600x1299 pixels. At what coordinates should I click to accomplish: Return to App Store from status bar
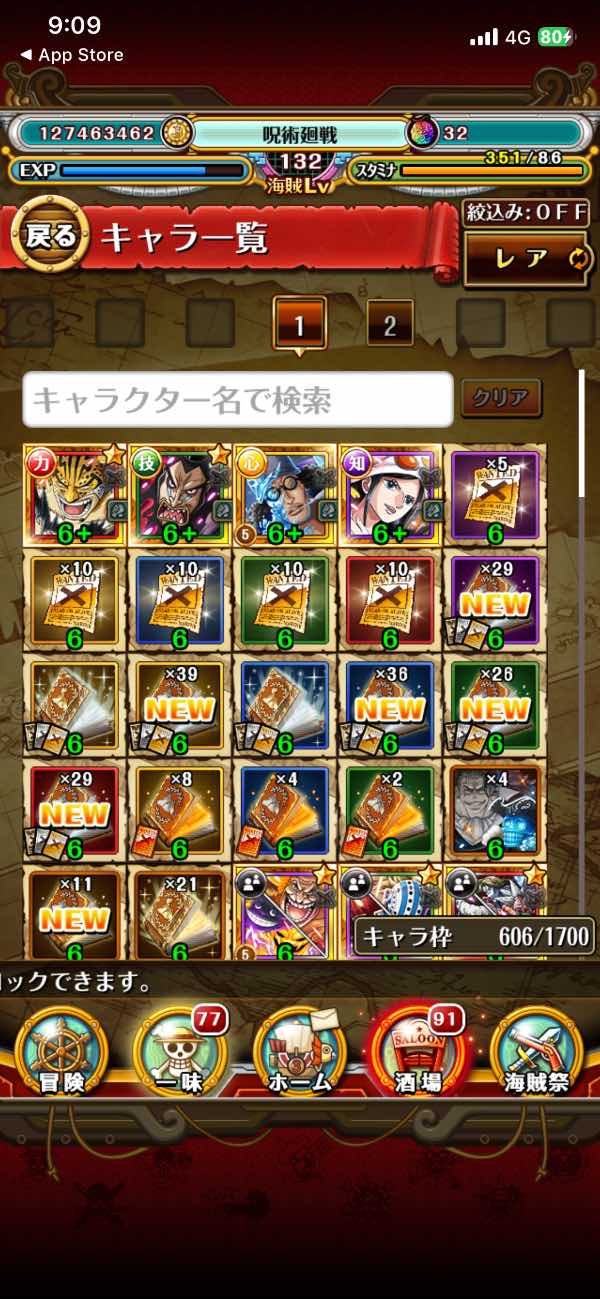click(x=72, y=55)
